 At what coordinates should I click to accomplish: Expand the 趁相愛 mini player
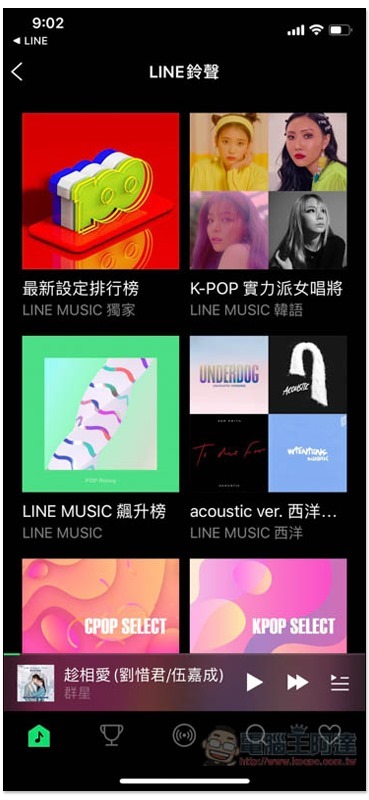[143, 683]
